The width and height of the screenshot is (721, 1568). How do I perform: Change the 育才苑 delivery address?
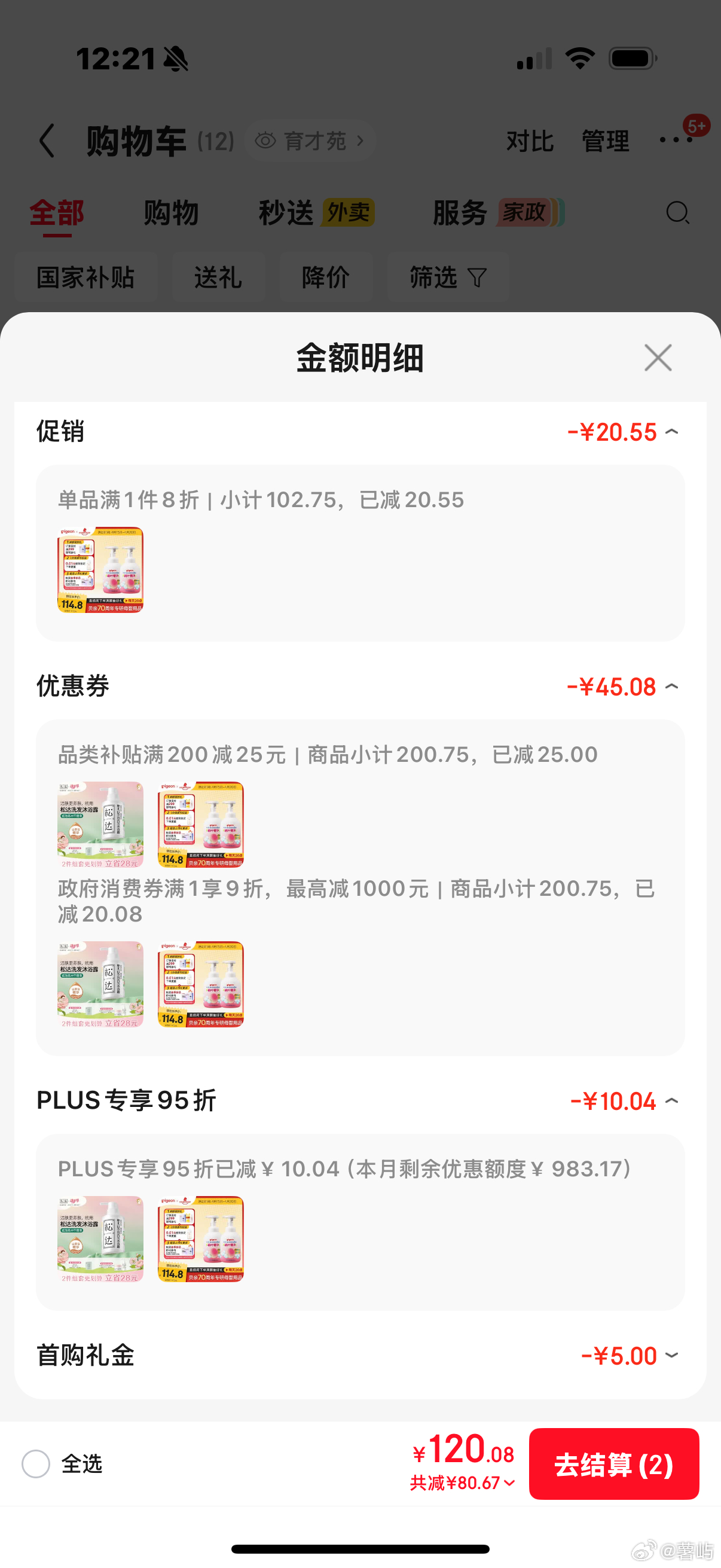(310, 141)
